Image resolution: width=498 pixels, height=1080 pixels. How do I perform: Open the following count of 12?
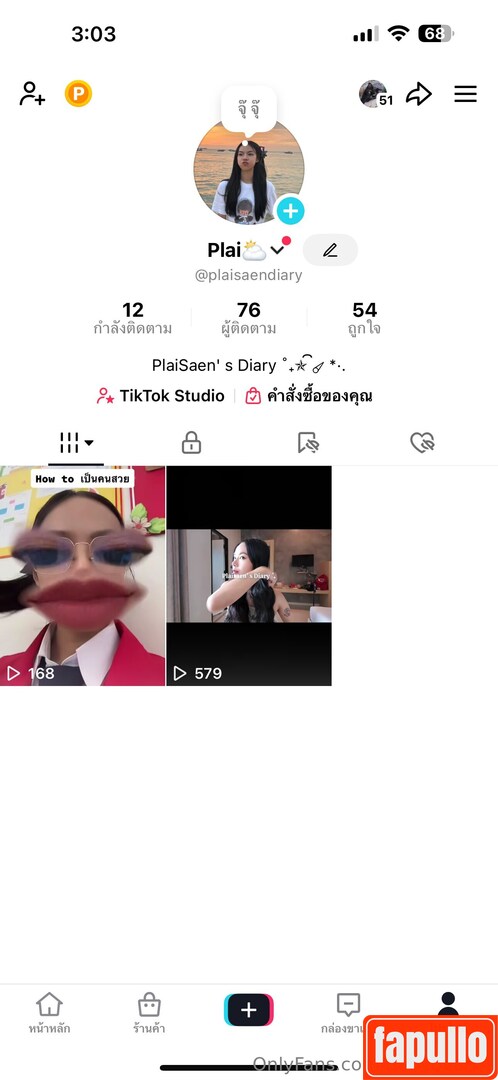coord(133,318)
